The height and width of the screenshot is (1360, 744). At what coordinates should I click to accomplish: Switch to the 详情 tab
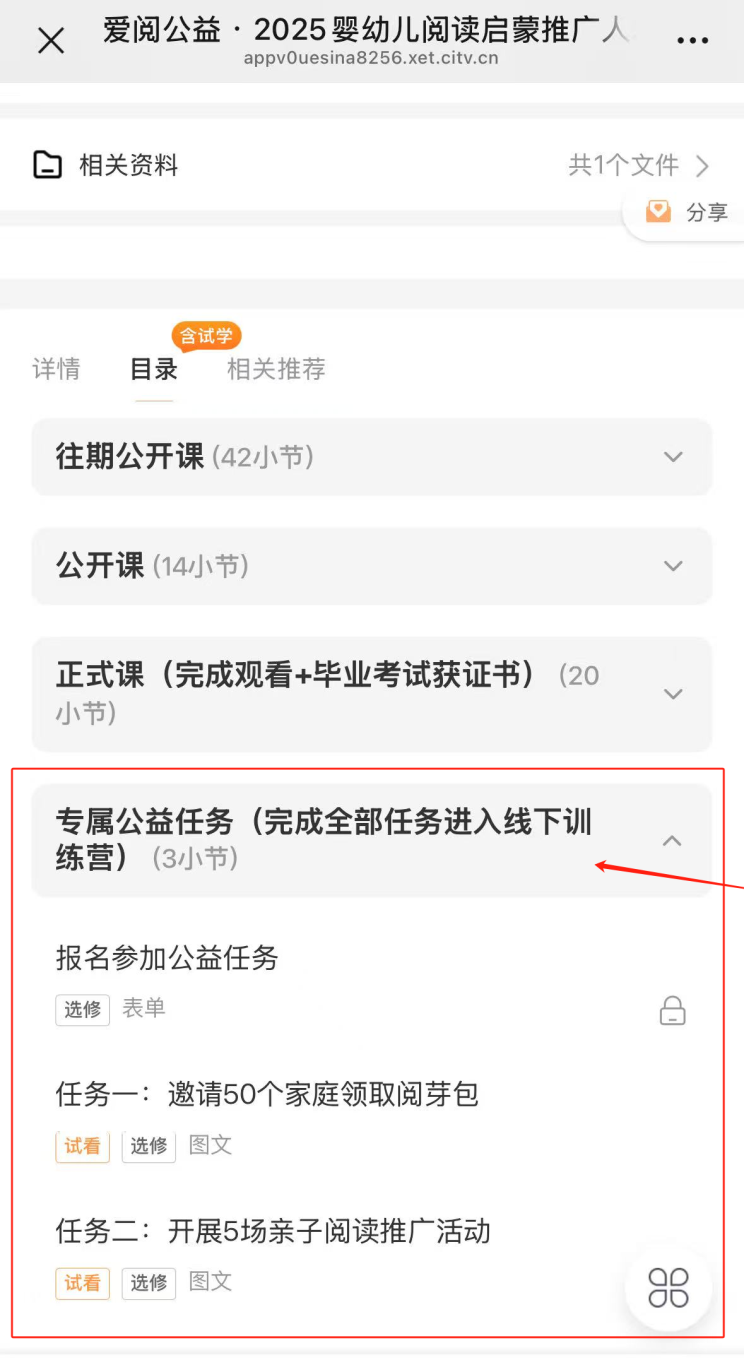point(56,369)
